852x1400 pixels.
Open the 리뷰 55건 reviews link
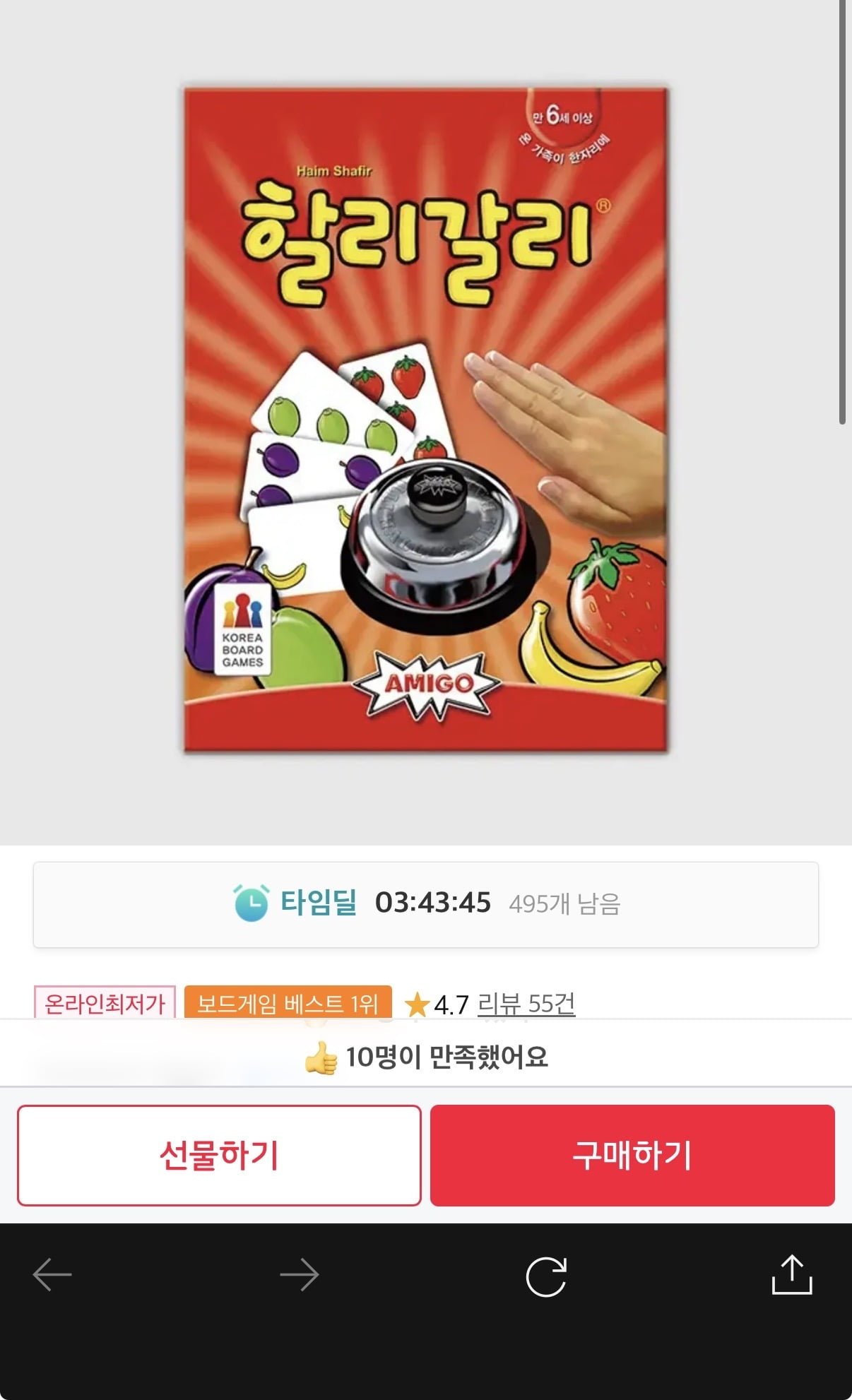pyautogui.click(x=526, y=1003)
